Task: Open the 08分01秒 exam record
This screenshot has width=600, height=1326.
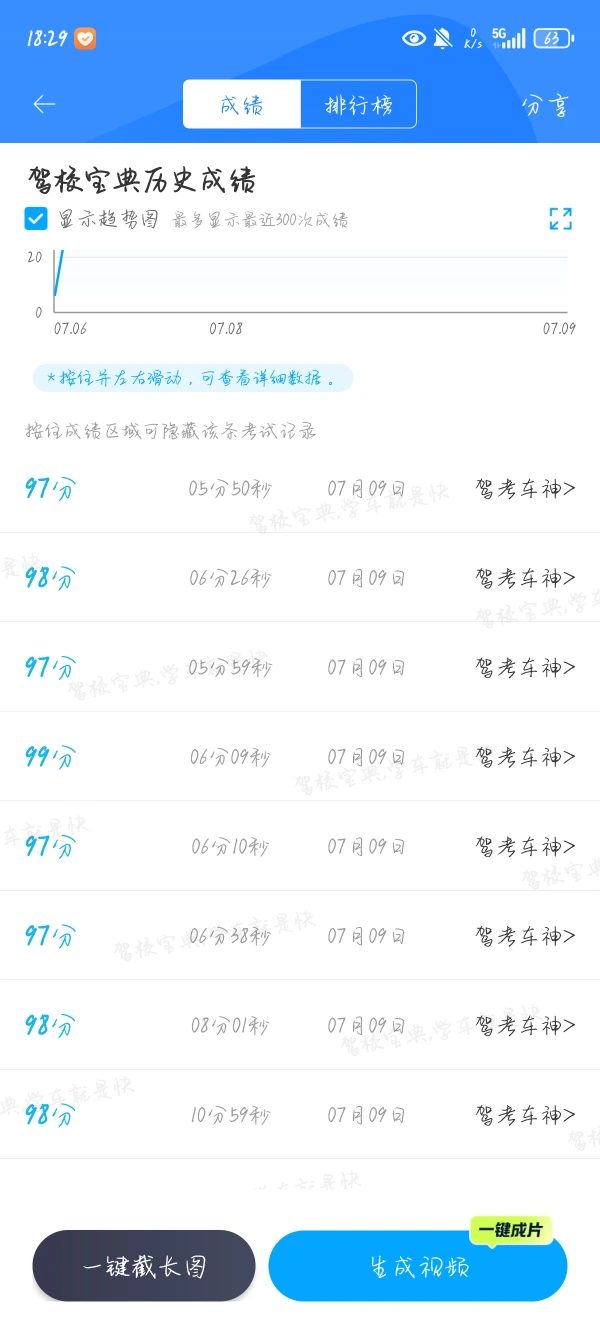Action: coord(300,1025)
